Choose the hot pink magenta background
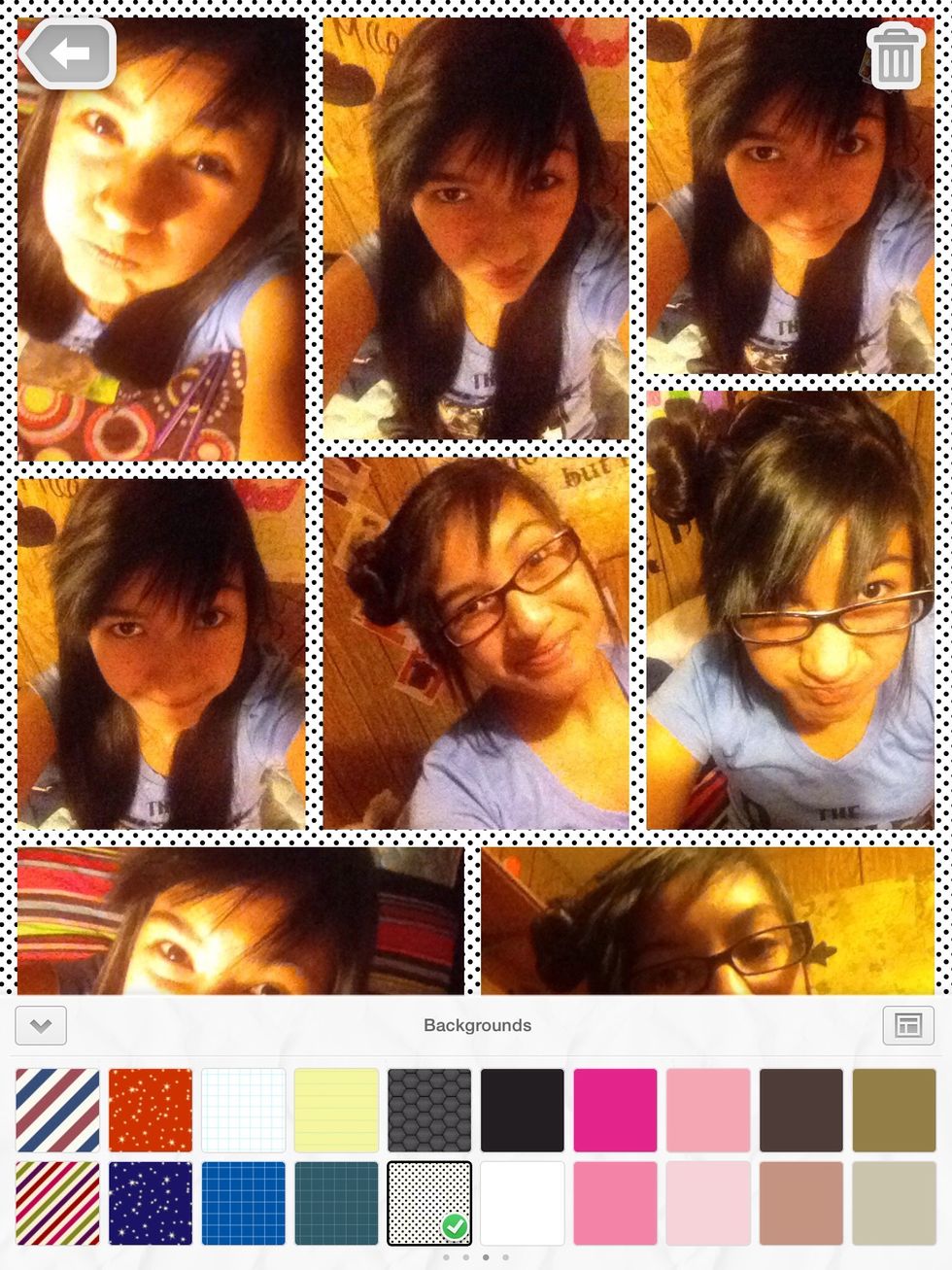 coord(615,1110)
